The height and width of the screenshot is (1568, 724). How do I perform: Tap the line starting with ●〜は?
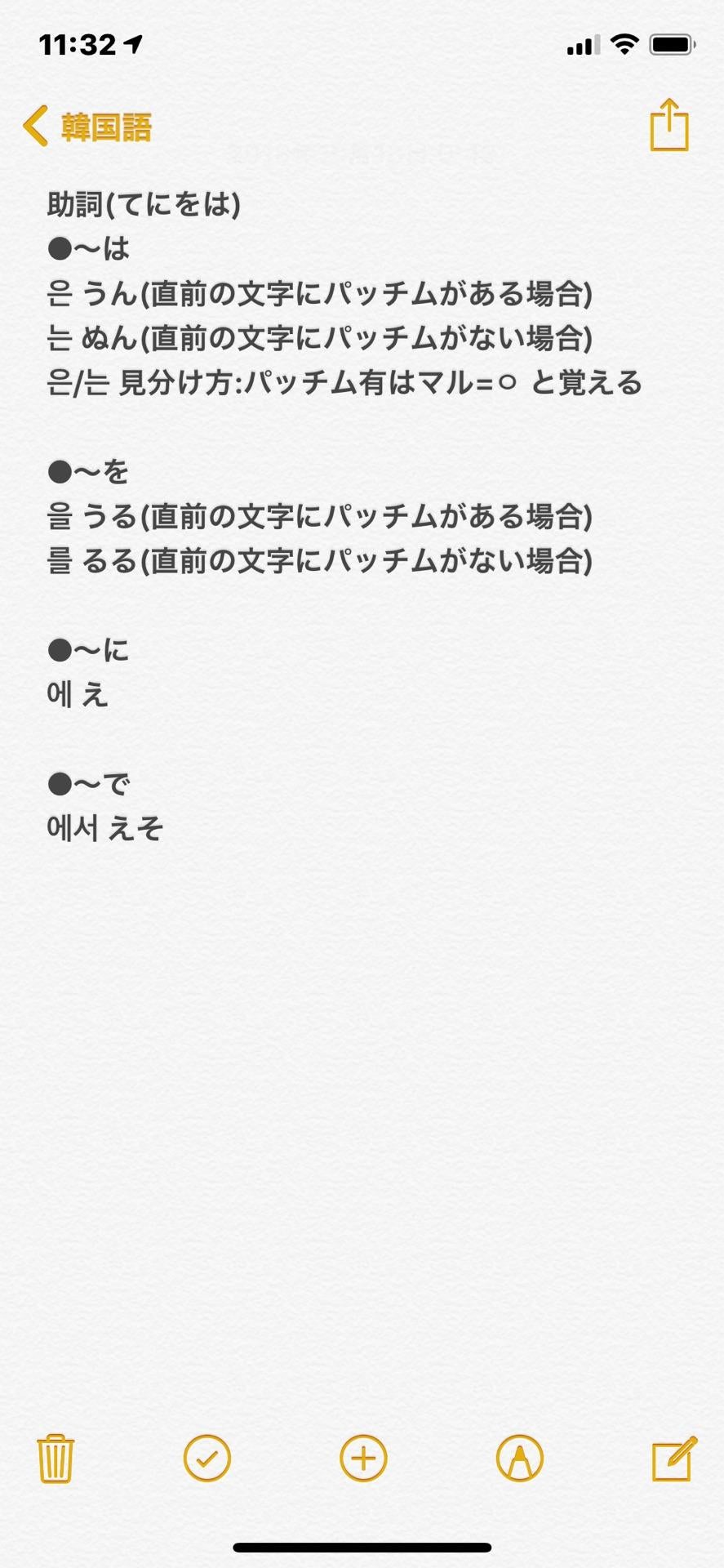(x=88, y=250)
